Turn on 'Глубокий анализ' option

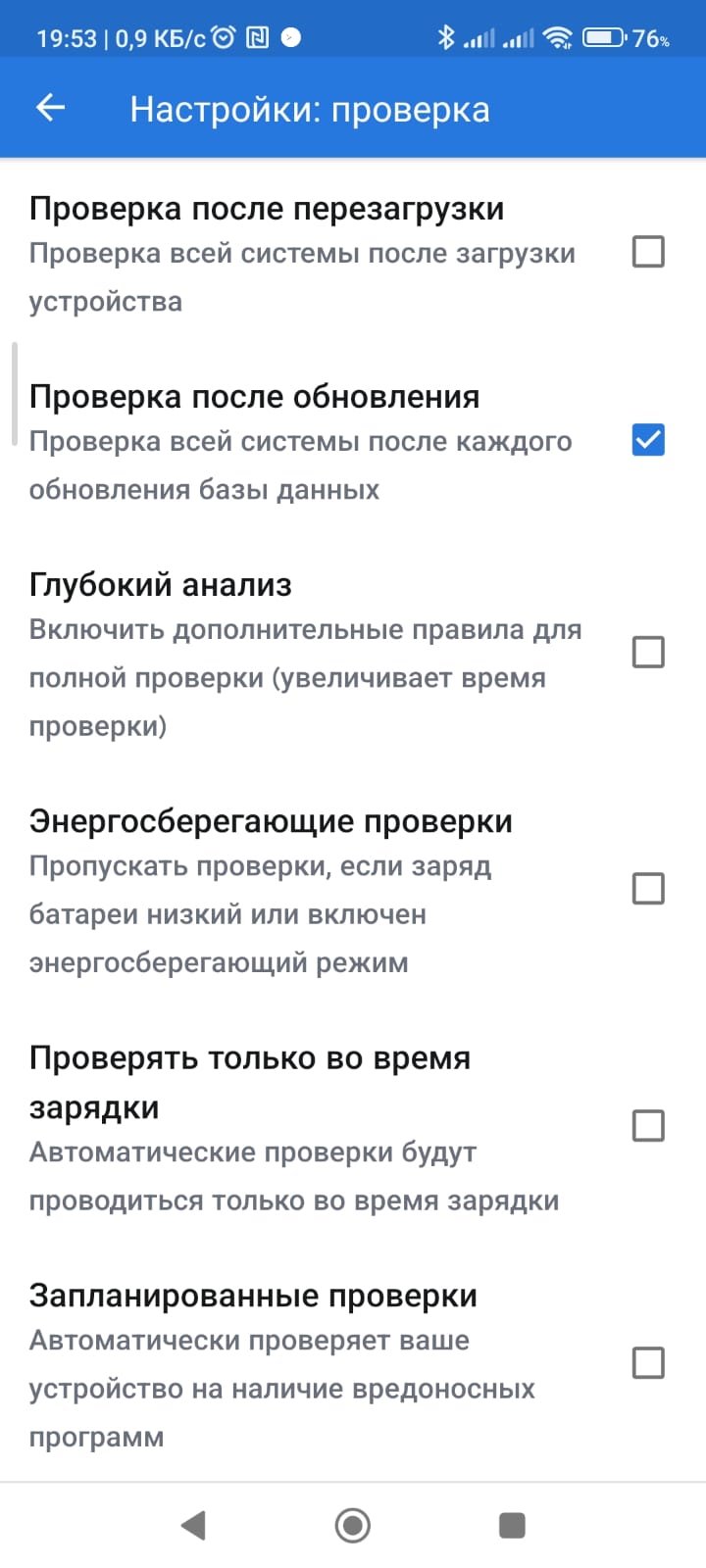648,652
